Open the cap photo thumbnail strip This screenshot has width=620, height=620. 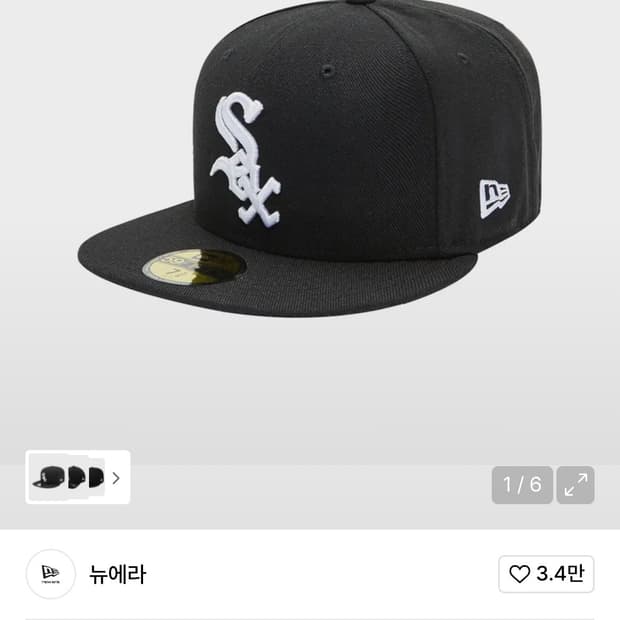click(77, 477)
